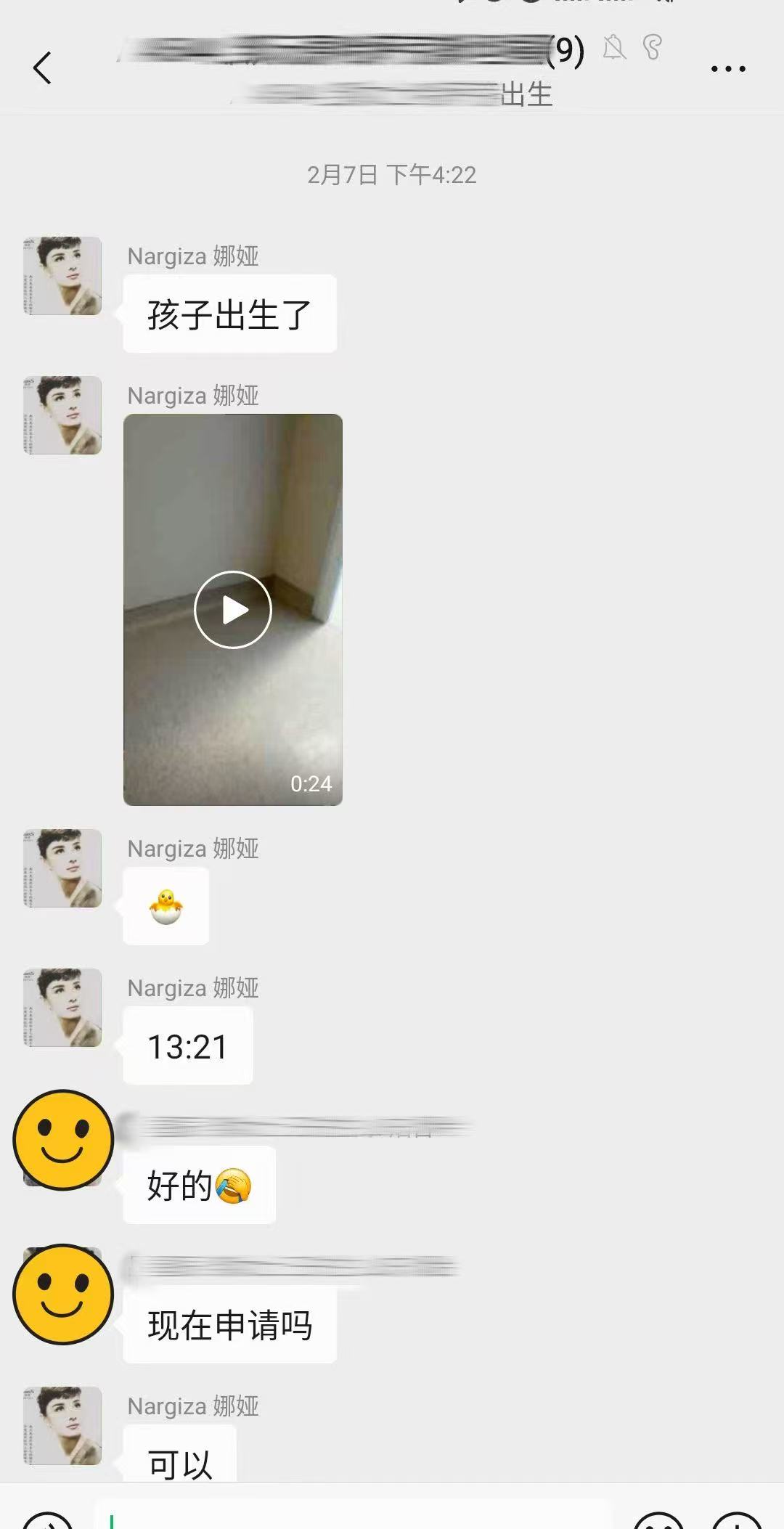Tap the hatching chick emoji sticker

(x=166, y=905)
